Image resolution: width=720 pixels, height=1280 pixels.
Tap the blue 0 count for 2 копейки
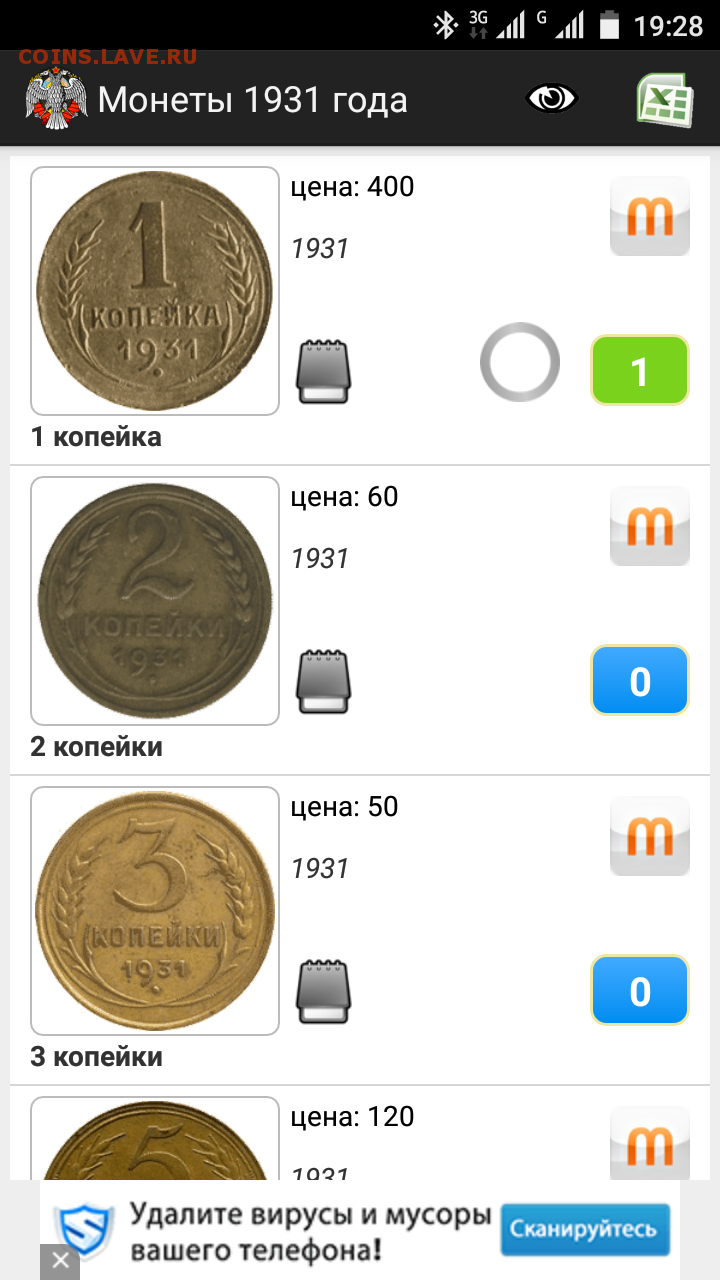coord(640,681)
